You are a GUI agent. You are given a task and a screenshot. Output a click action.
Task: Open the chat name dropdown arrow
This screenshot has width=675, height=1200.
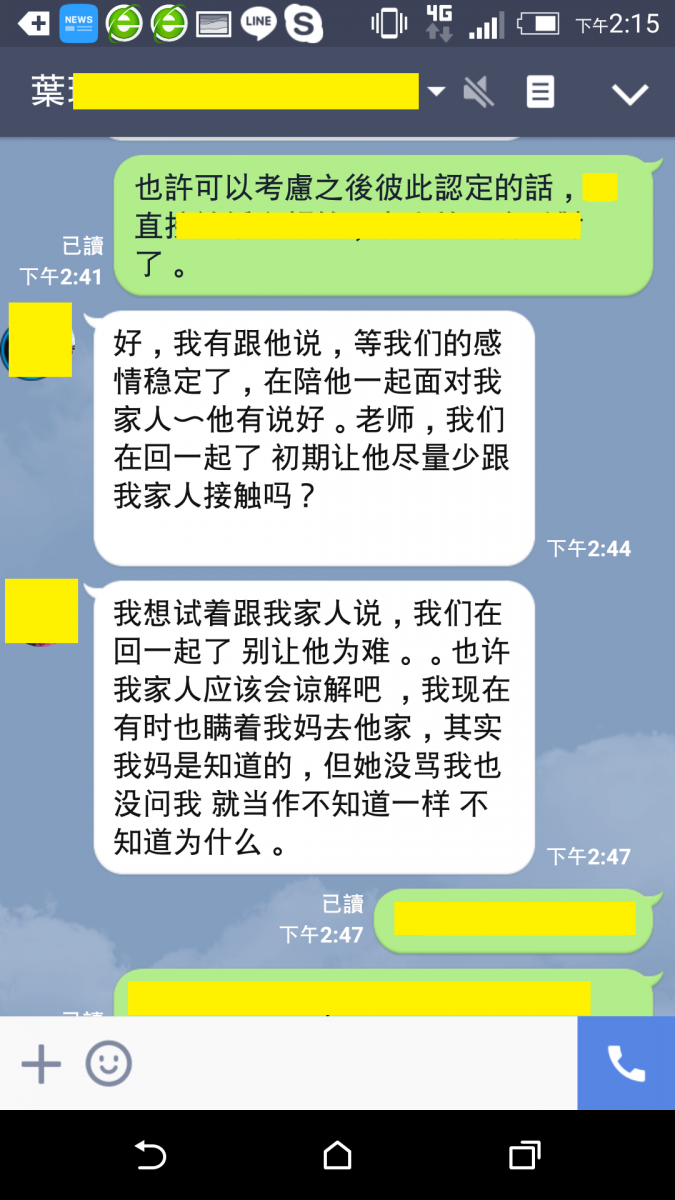pyautogui.click(x=436, y=92)
